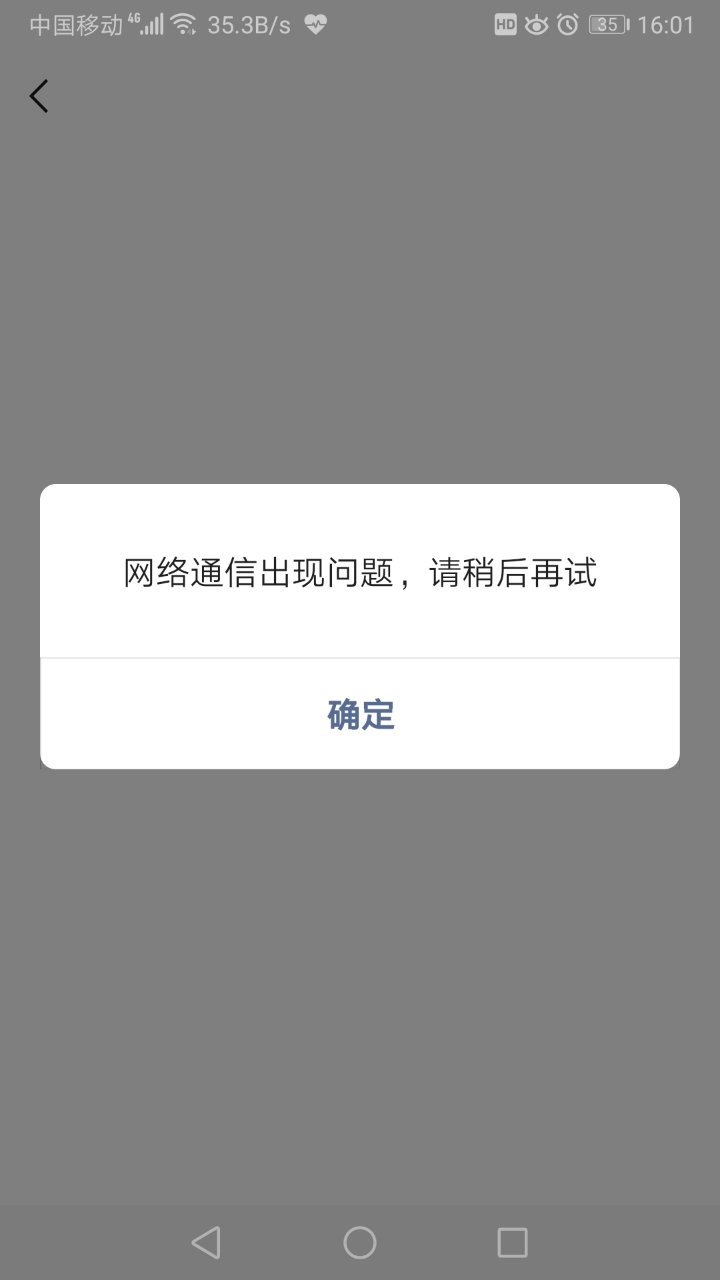Tap the divider line above 确定
This screenshot has height=1280, width=720.
(x=360, y=659)
